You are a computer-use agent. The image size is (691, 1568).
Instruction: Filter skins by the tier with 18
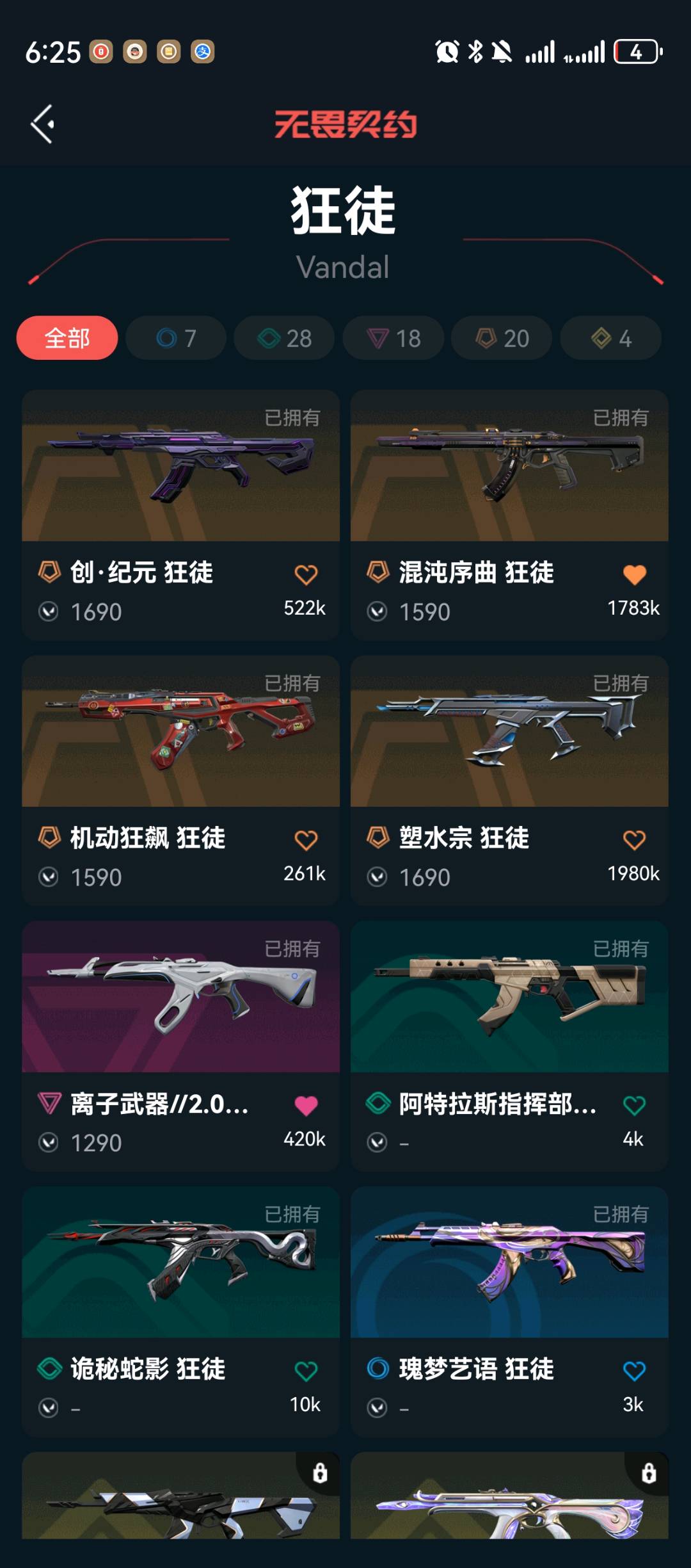point(393,338)
